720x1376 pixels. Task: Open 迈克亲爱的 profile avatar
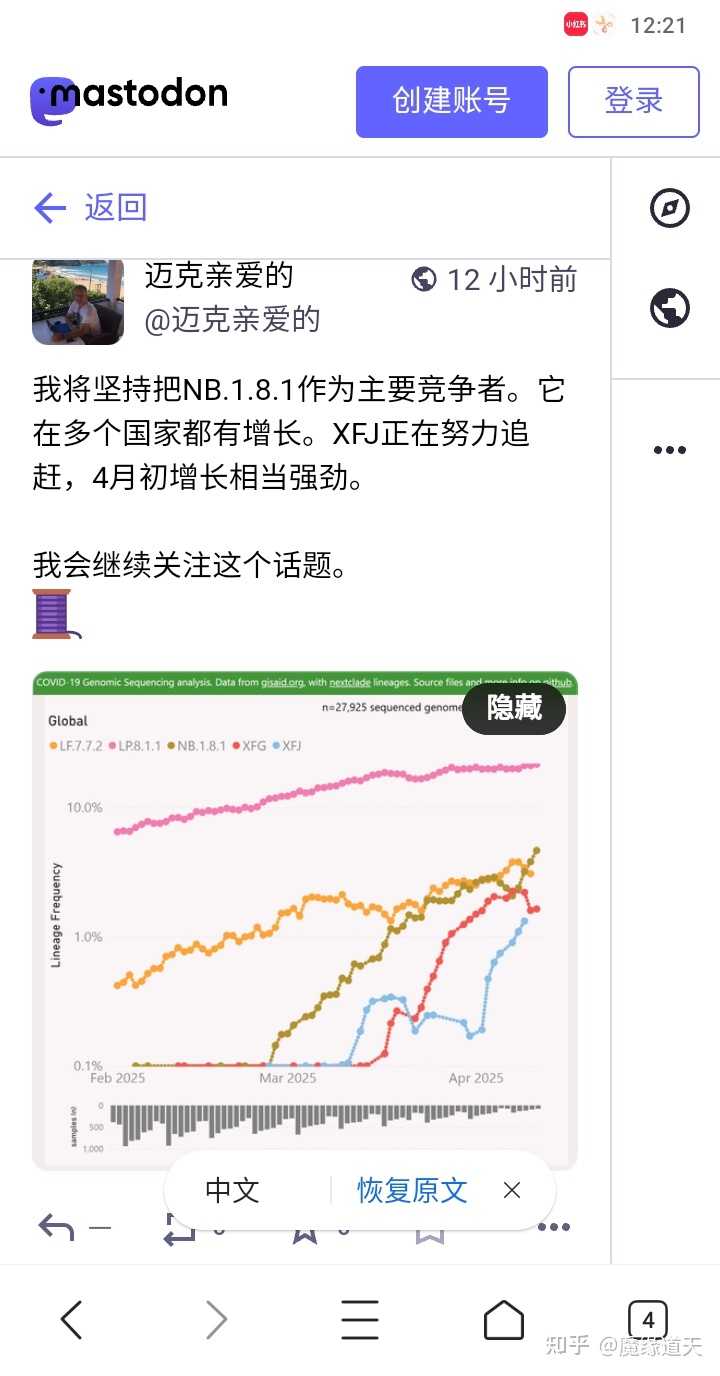coord(78,301)
